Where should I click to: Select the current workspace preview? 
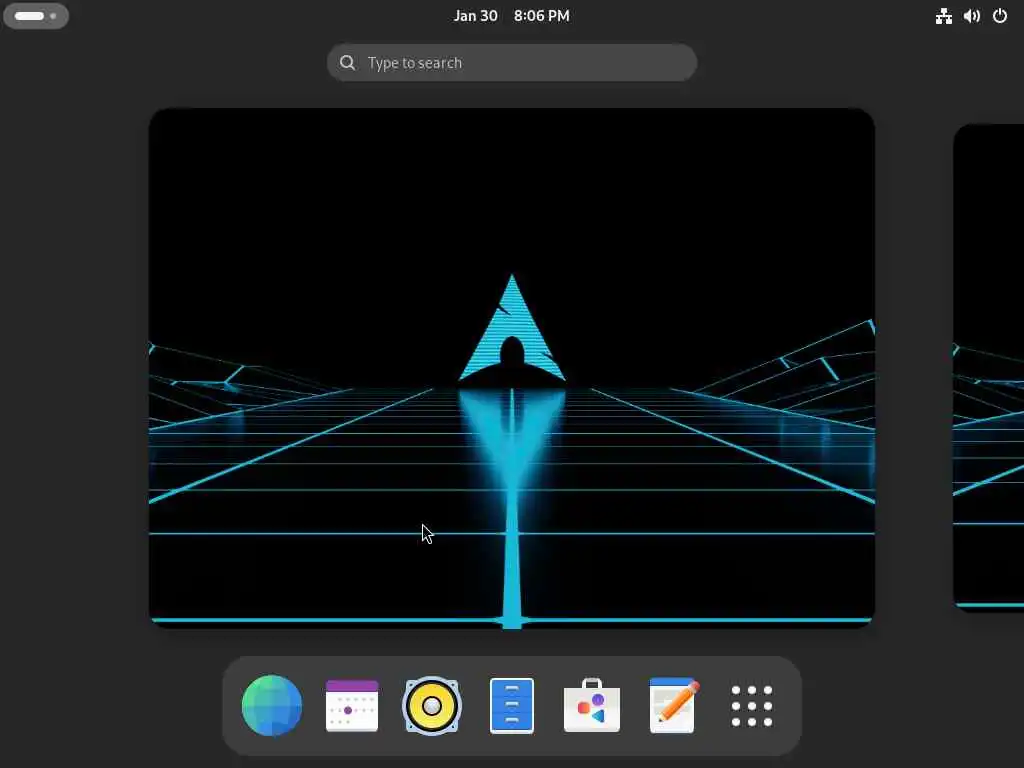[512, 368]
